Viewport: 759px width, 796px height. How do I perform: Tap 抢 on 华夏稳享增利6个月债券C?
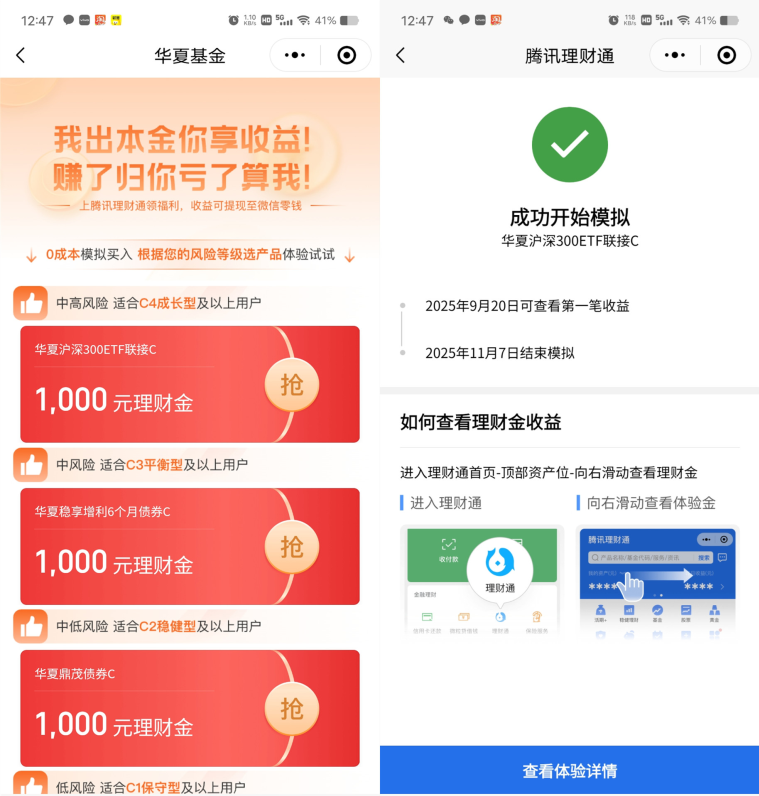[291, 547]
